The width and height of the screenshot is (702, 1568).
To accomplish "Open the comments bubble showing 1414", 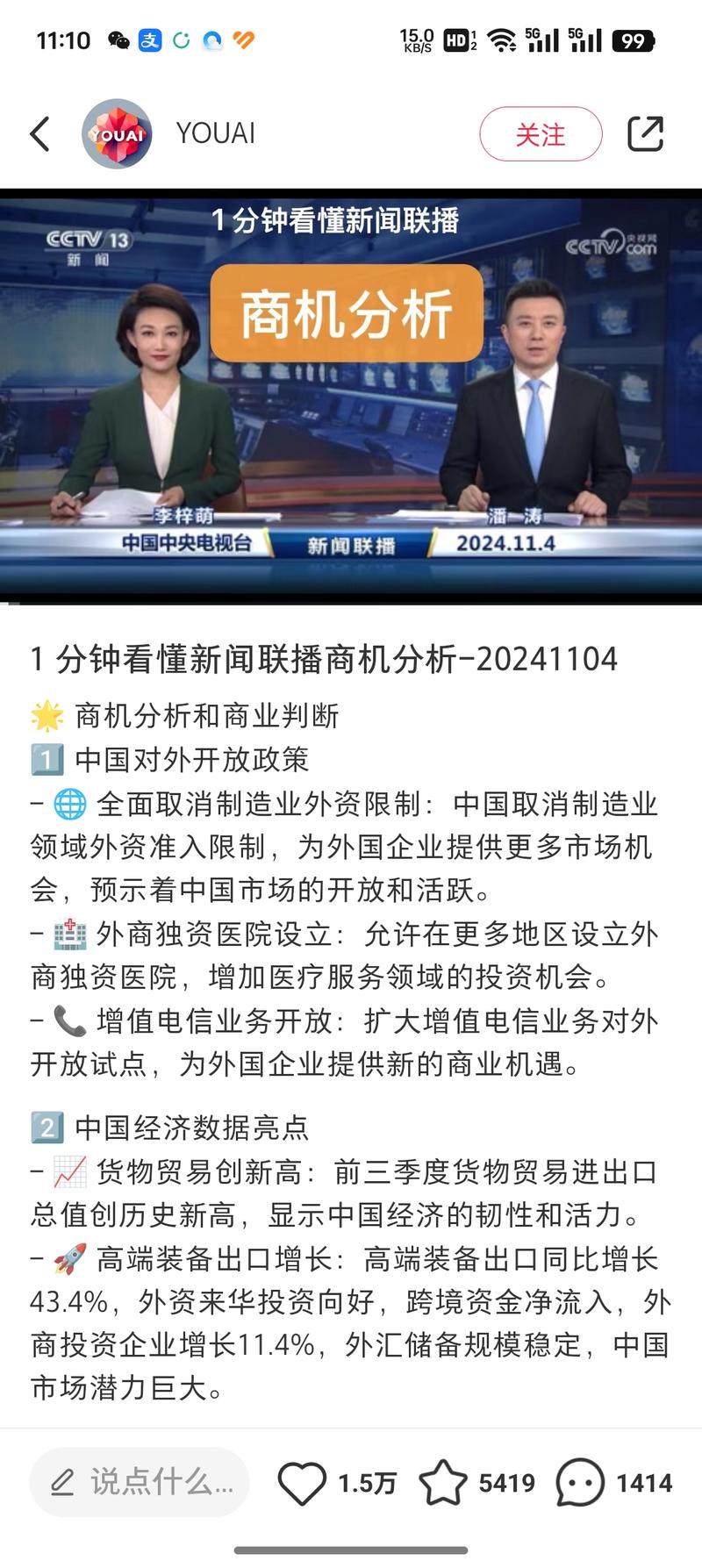I will tap(580, 1482).
